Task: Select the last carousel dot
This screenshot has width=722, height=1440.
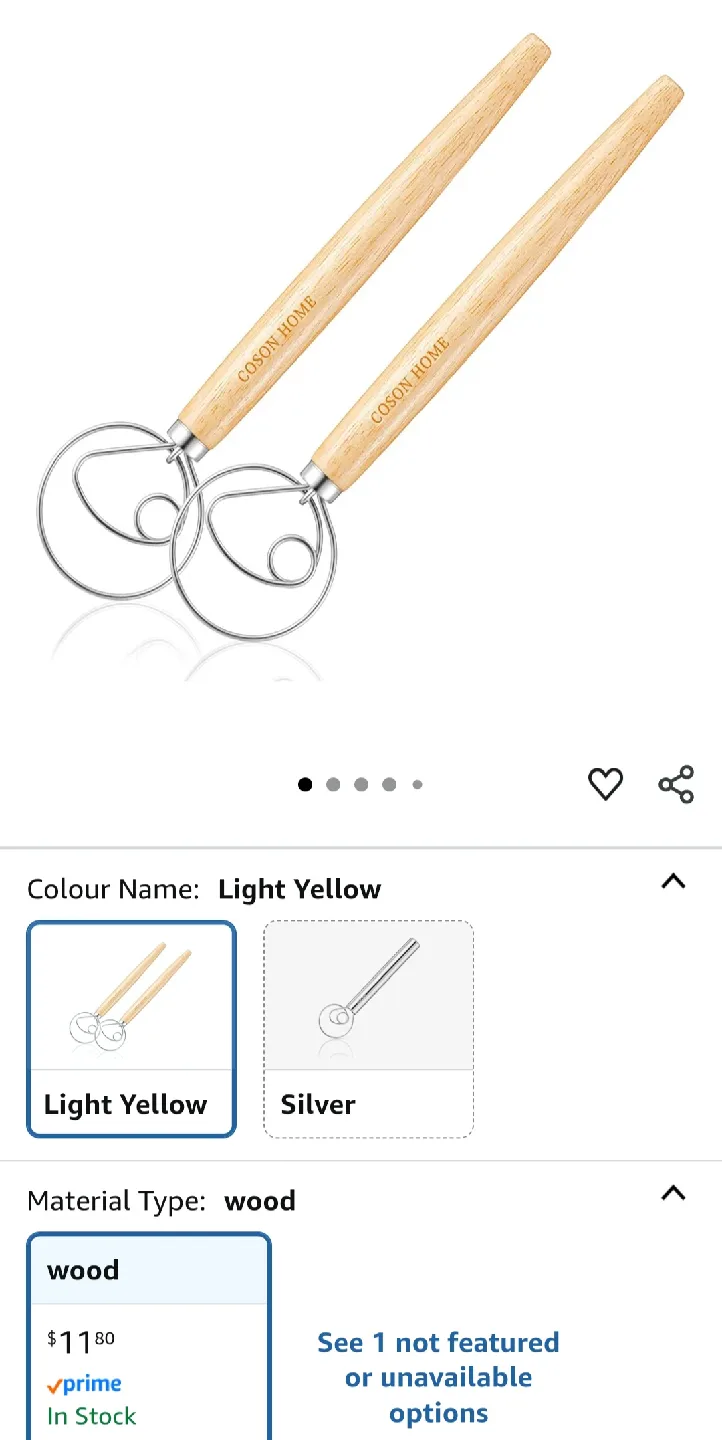Action: coord(417,784)
